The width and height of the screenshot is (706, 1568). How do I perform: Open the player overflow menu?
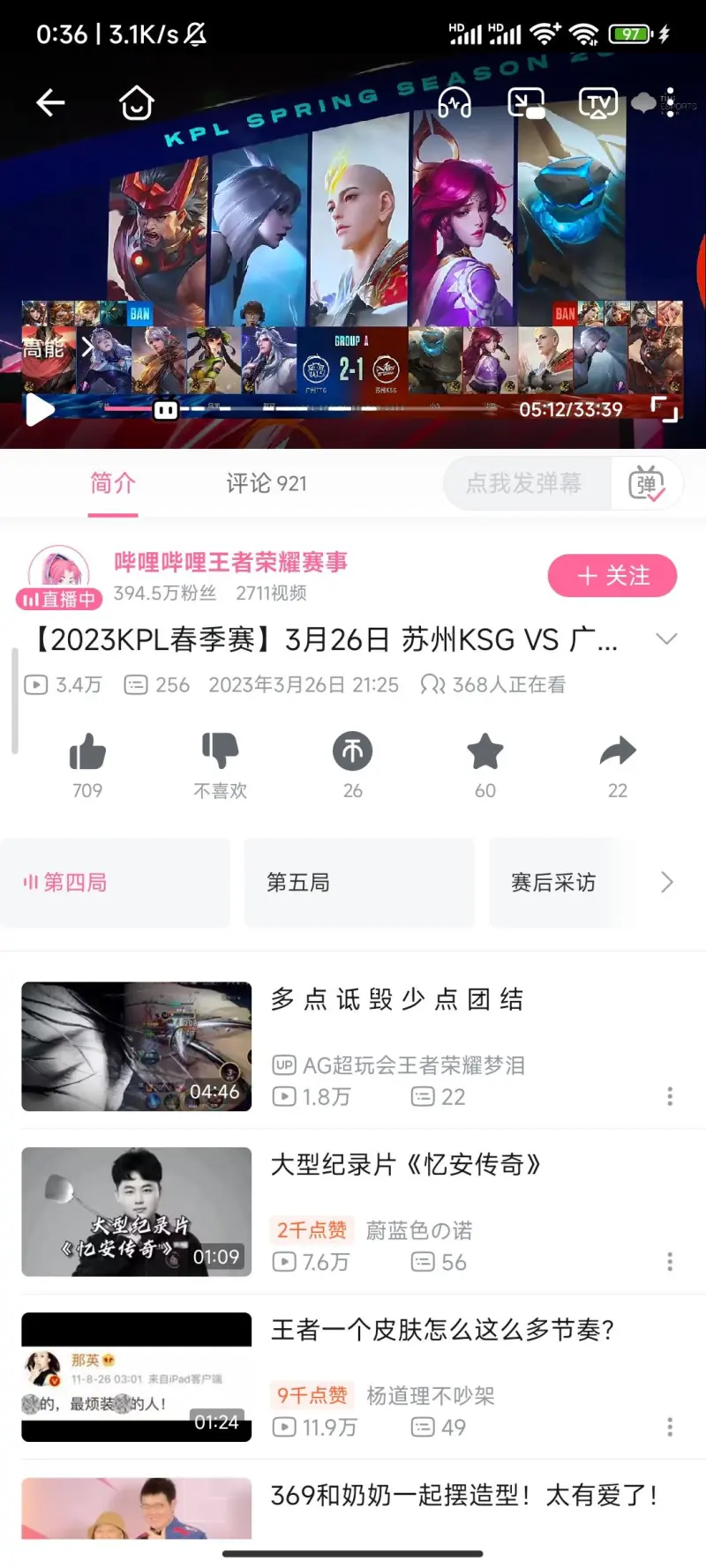[x=670, y=102]
